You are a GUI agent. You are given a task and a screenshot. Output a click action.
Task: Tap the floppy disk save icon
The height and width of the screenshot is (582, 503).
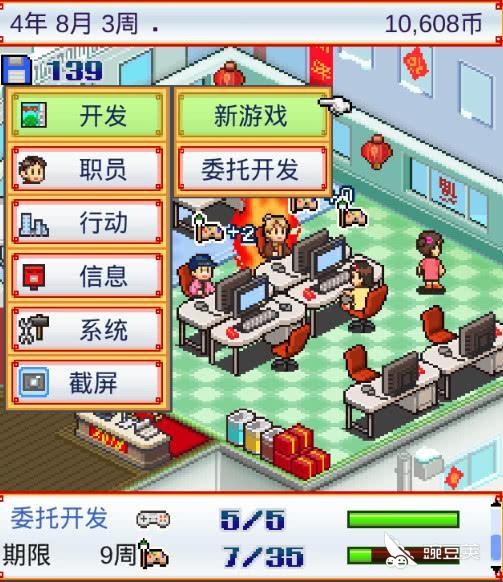pos(16,70)
